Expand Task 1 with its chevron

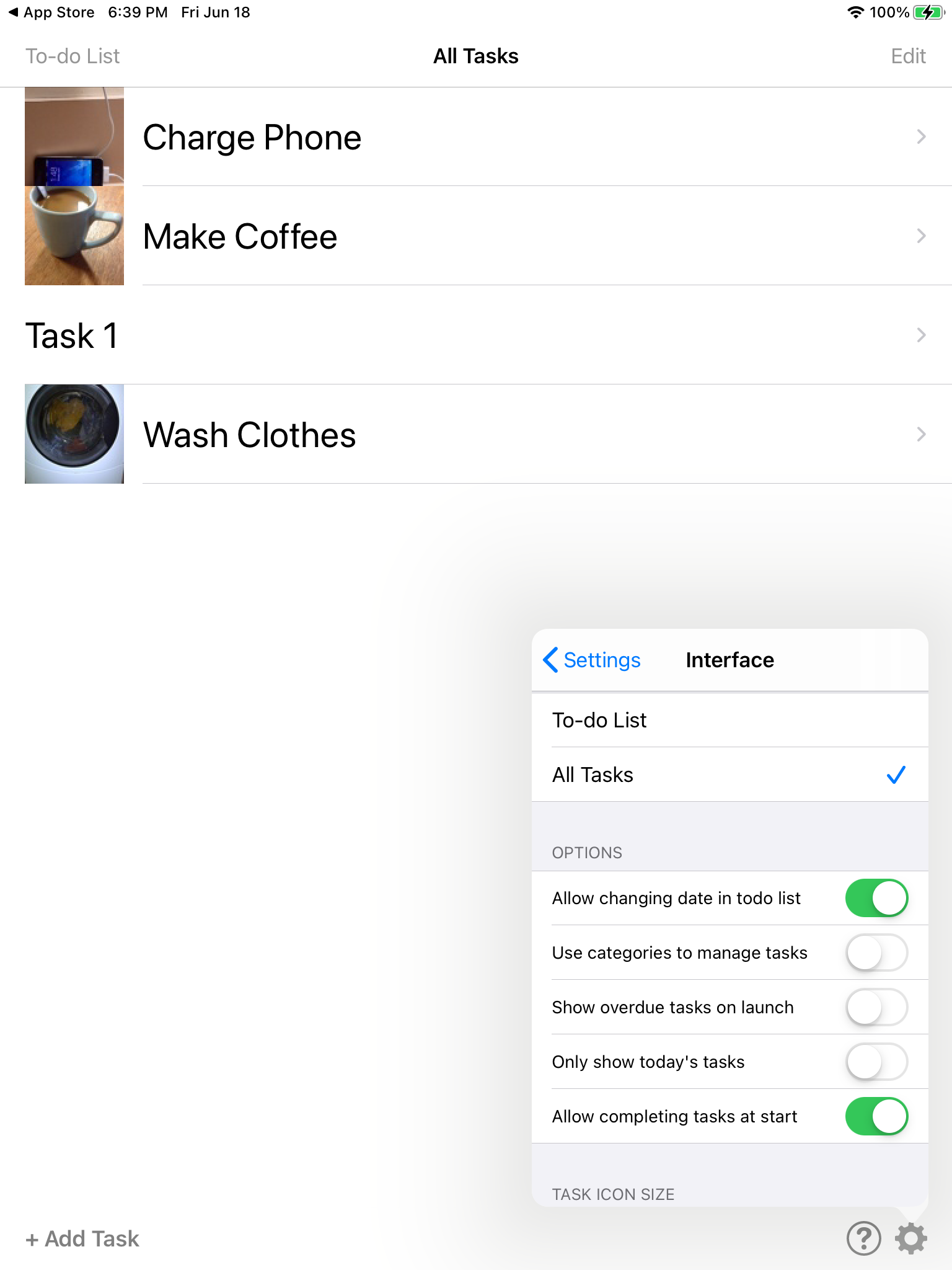[920, 335]
